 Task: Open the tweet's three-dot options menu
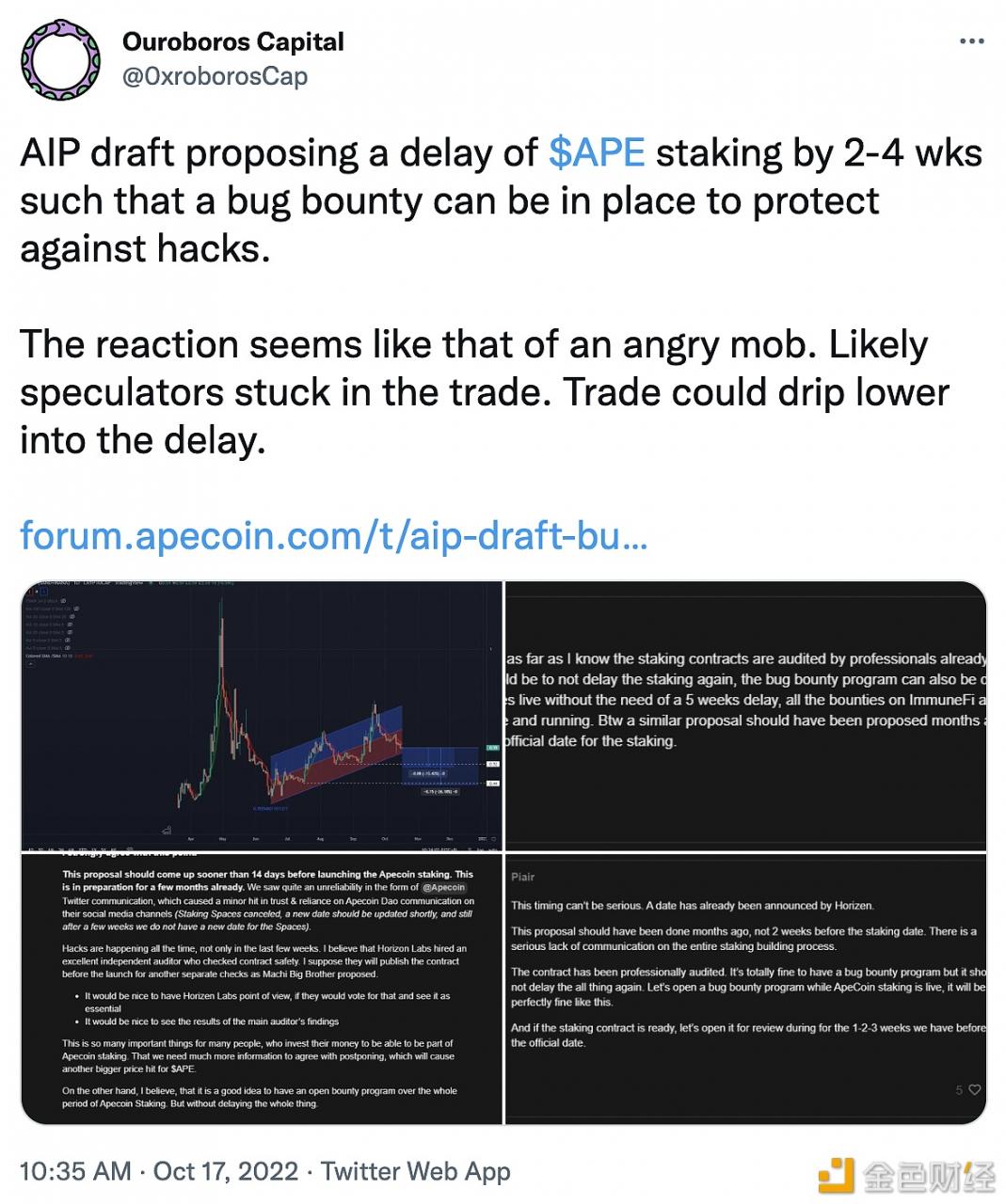[971, 40]
